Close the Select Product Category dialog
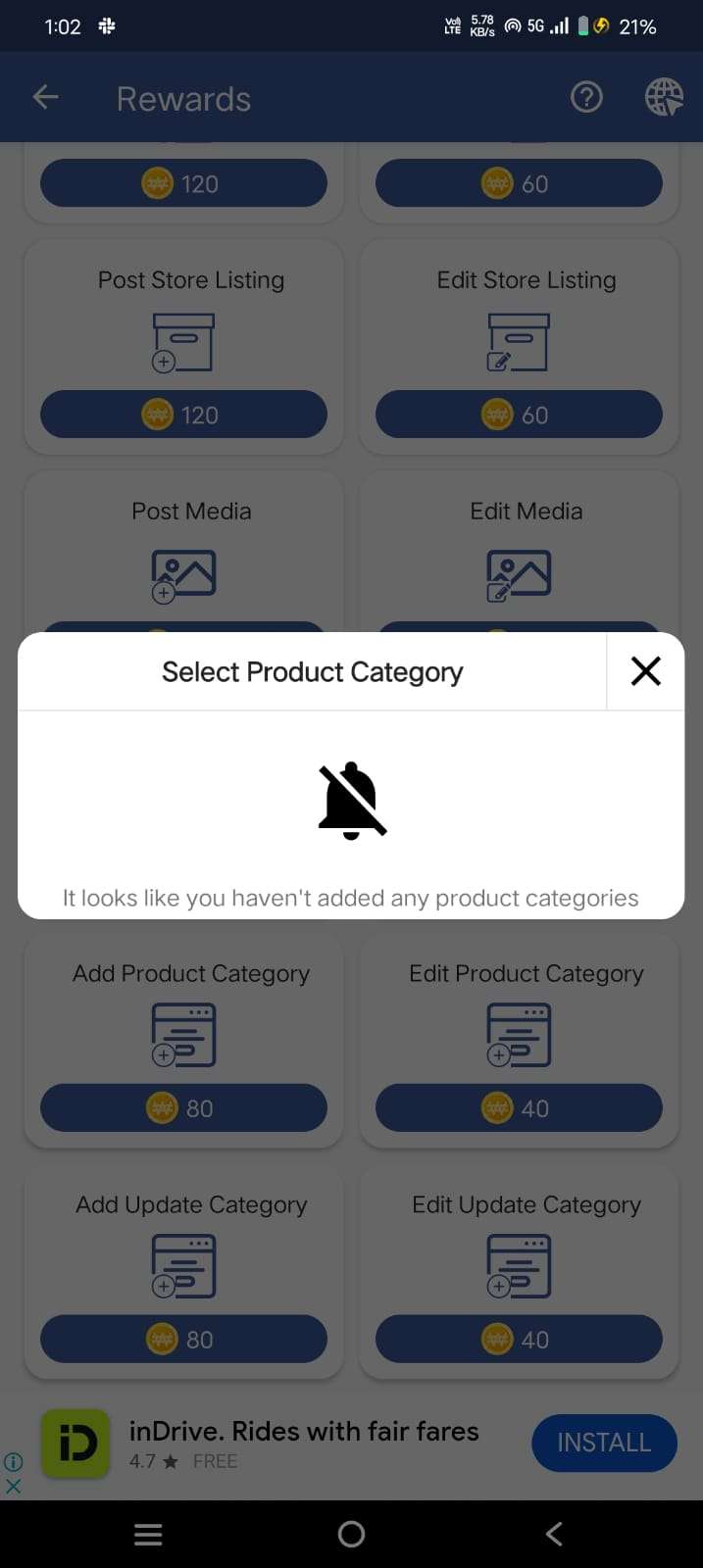Image resolution: width=703 pixels, height=1568 pixels. pyautogui.click(x=645, y=671)
